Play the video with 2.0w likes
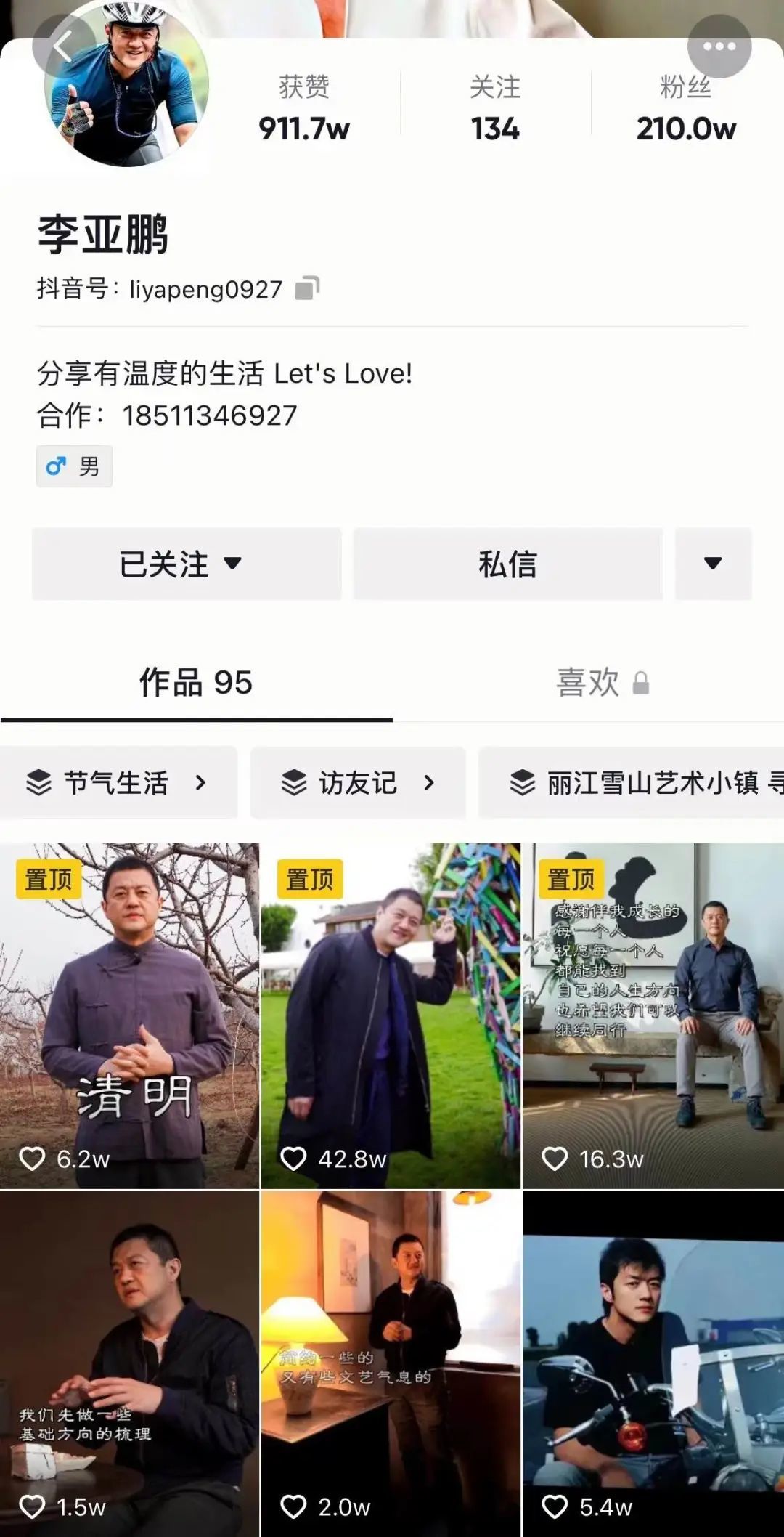The image size is (784, 1537). (391, 1363)
